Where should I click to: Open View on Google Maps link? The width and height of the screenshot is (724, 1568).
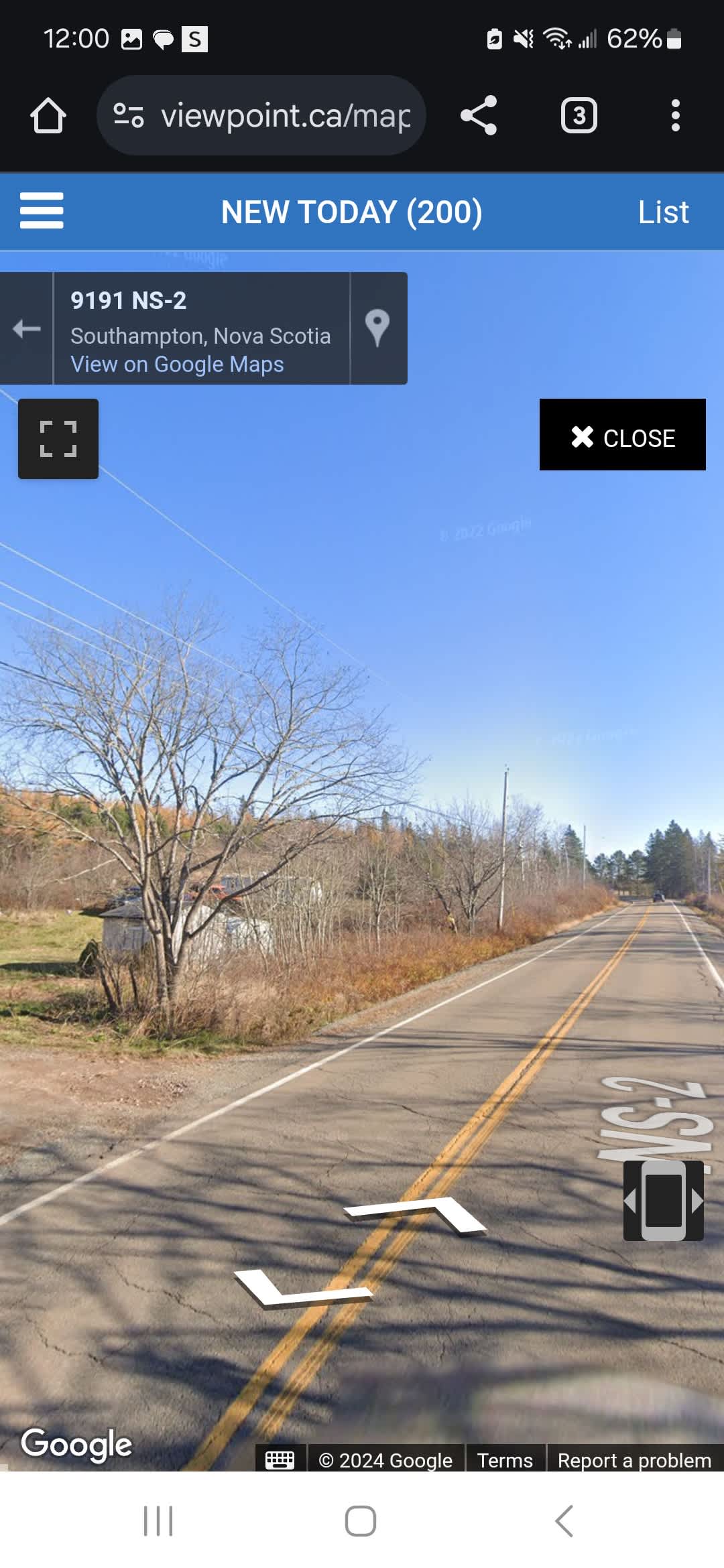[177, 365]
